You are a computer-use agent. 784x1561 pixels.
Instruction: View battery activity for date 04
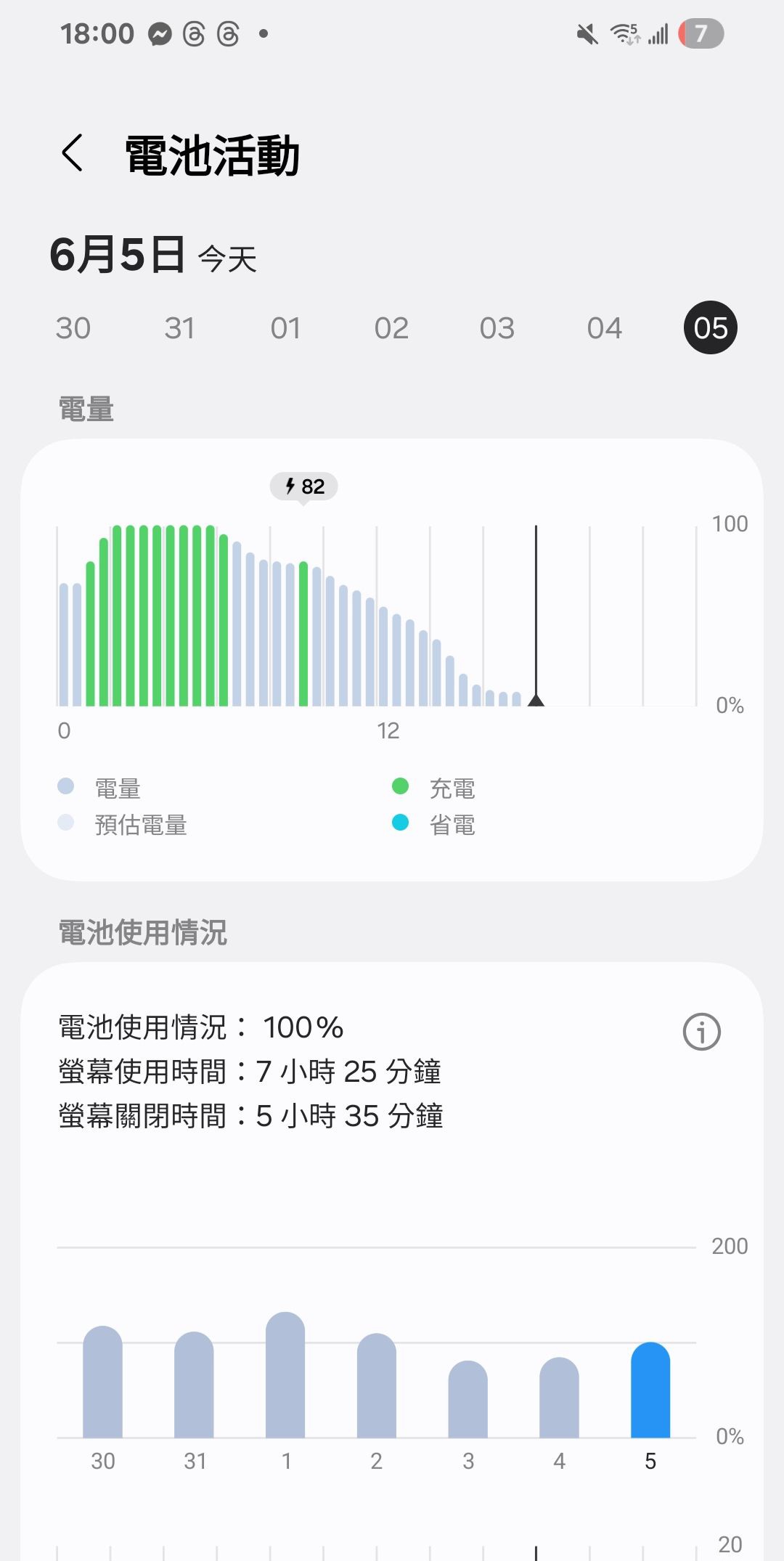[605, 328]
